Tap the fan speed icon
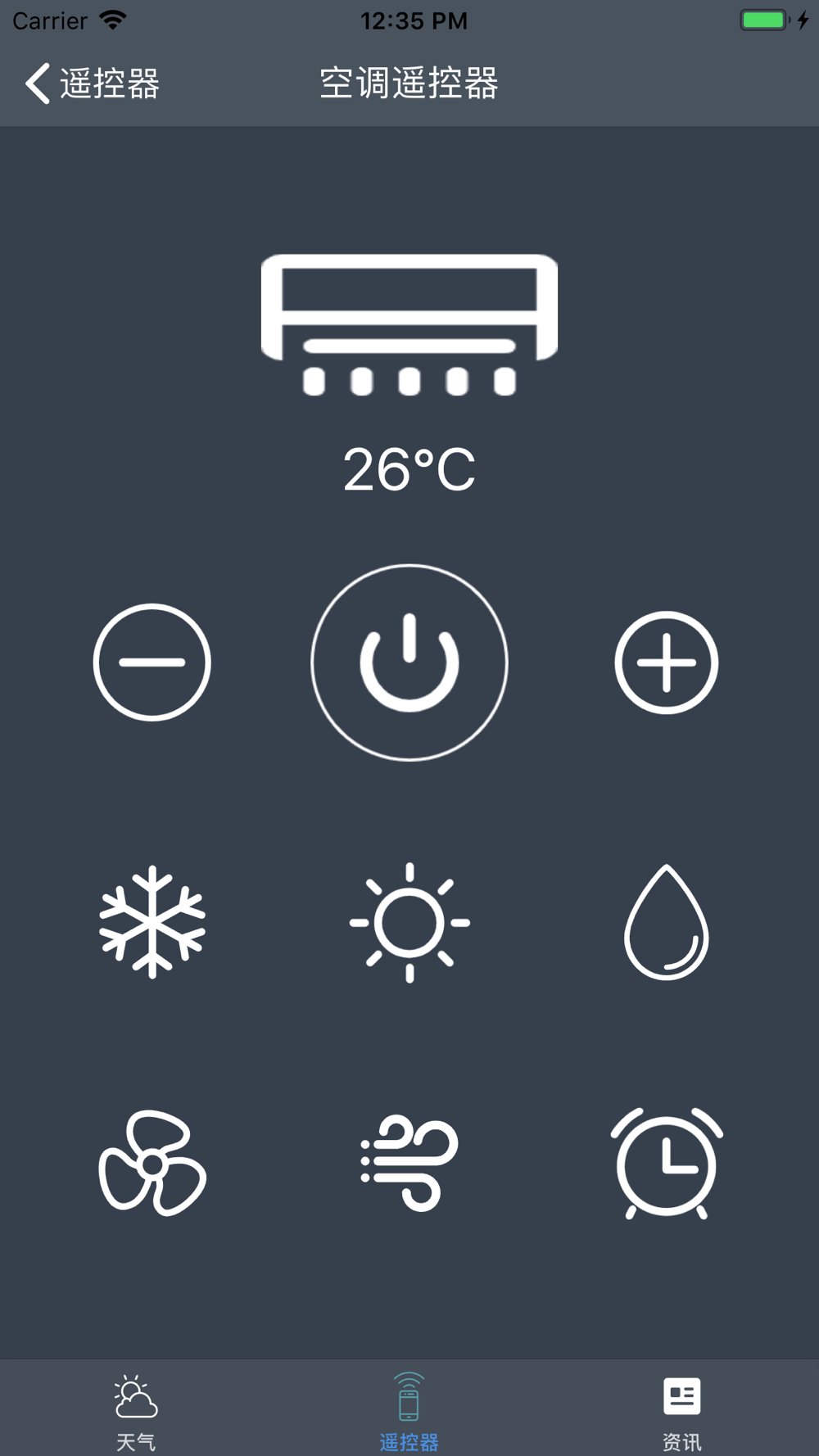The width and height of the screenshot is (819, 1456). coord(152,1163)
